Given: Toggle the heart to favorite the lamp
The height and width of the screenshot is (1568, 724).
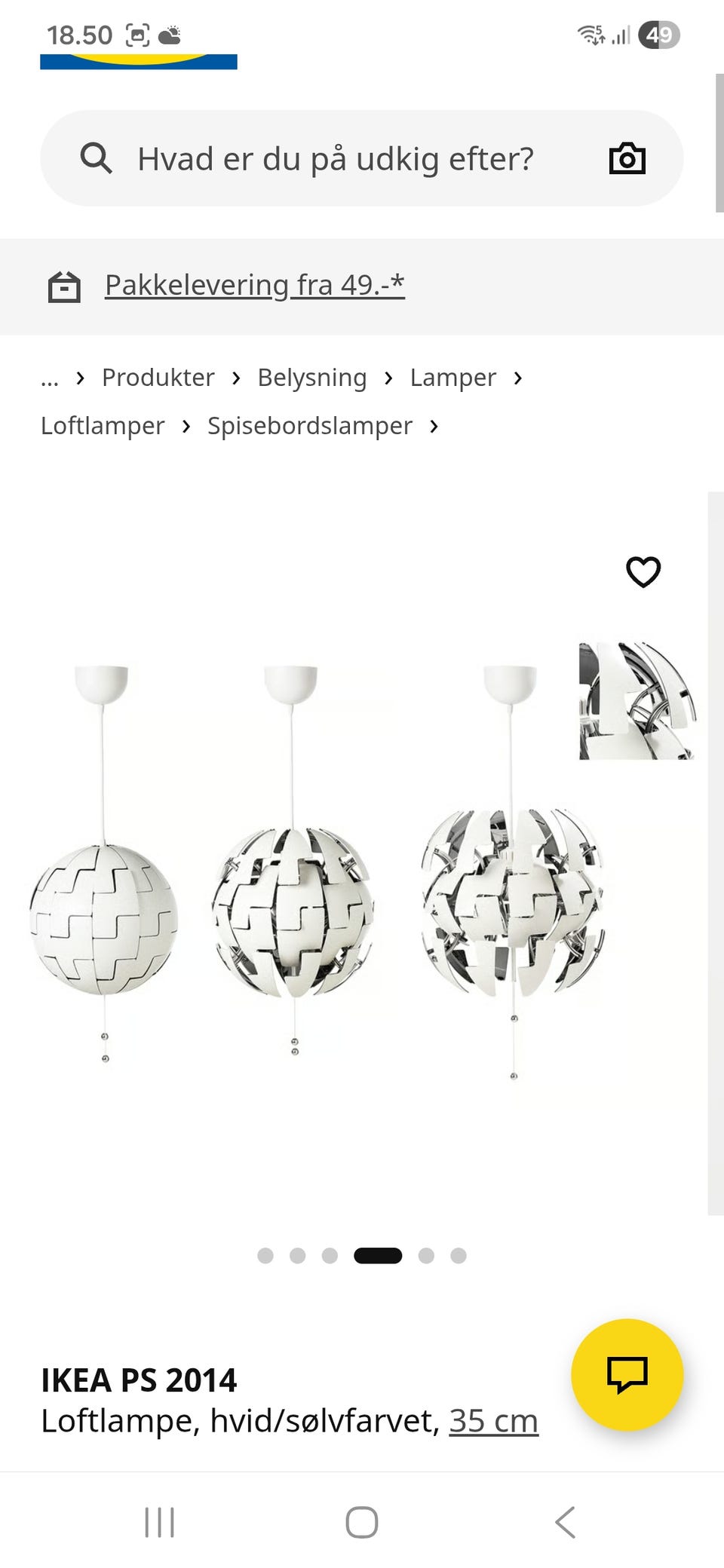Looking at the screenshot, I should click(x=644, y=574).
